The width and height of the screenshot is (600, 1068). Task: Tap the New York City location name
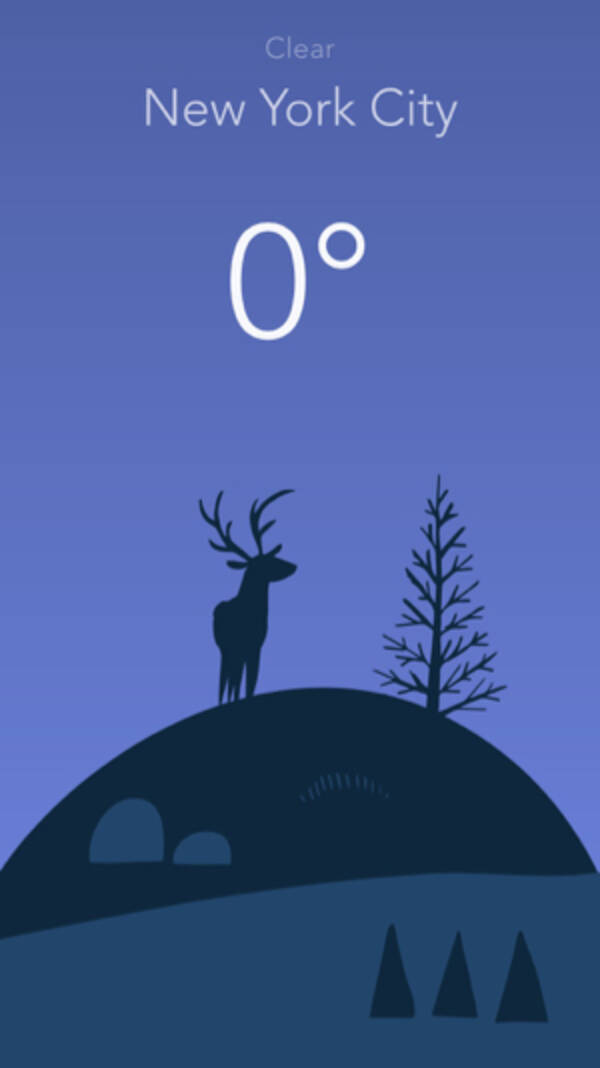point(300,108)
